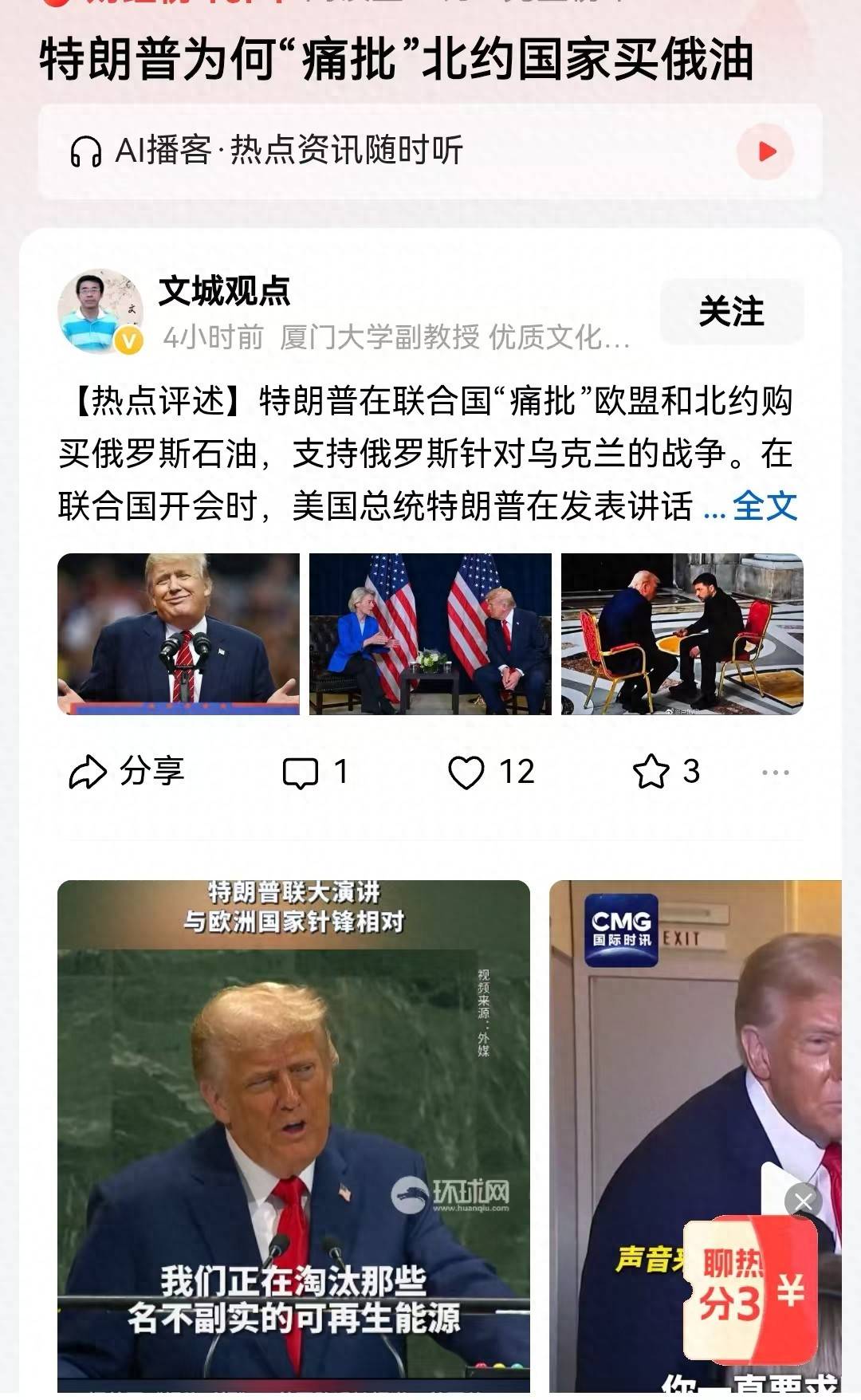Open comments on 文城观点 post

pos(316,772)
